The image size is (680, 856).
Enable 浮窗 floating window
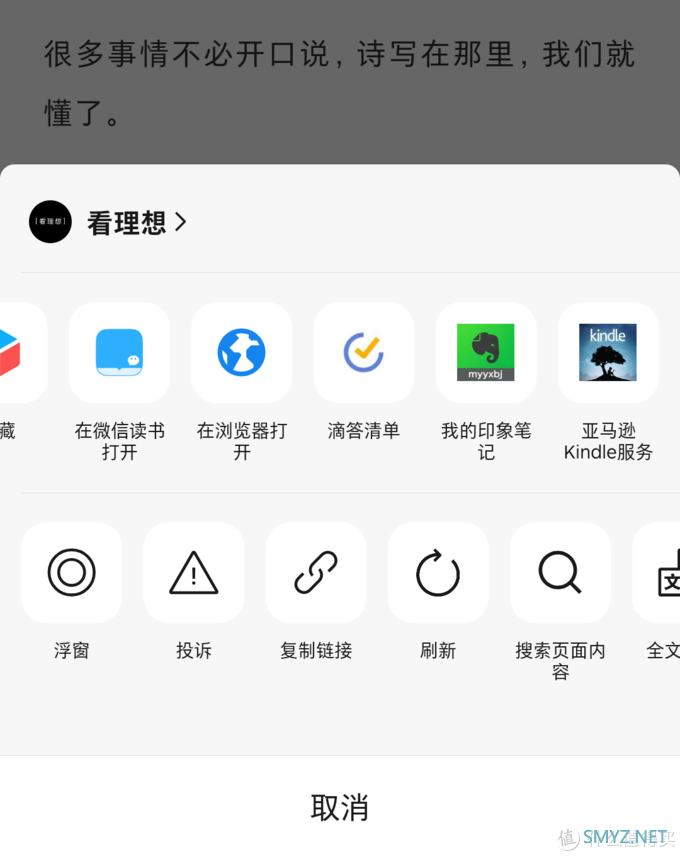pos(71,573)
